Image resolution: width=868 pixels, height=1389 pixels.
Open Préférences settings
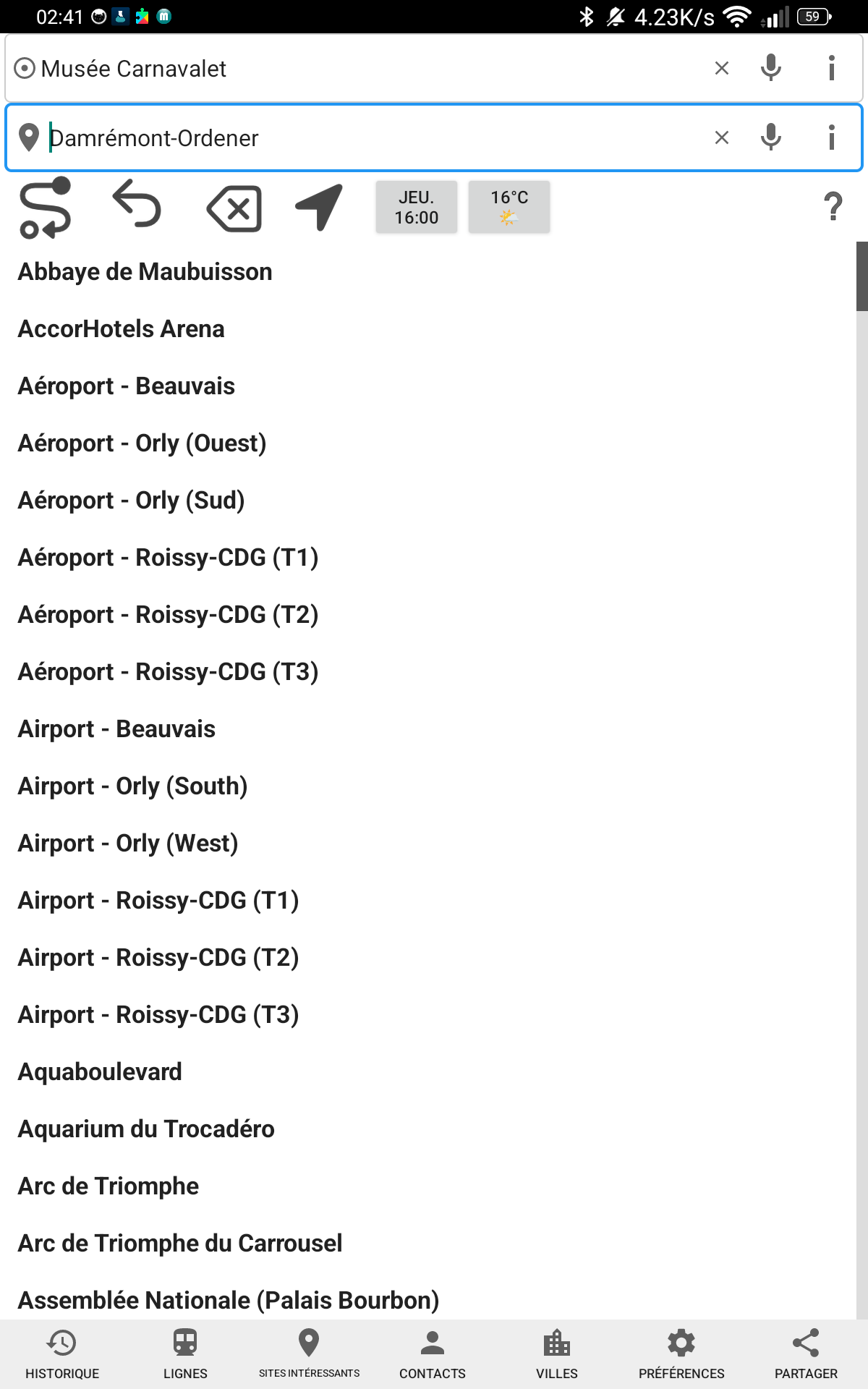(681, 1354)
